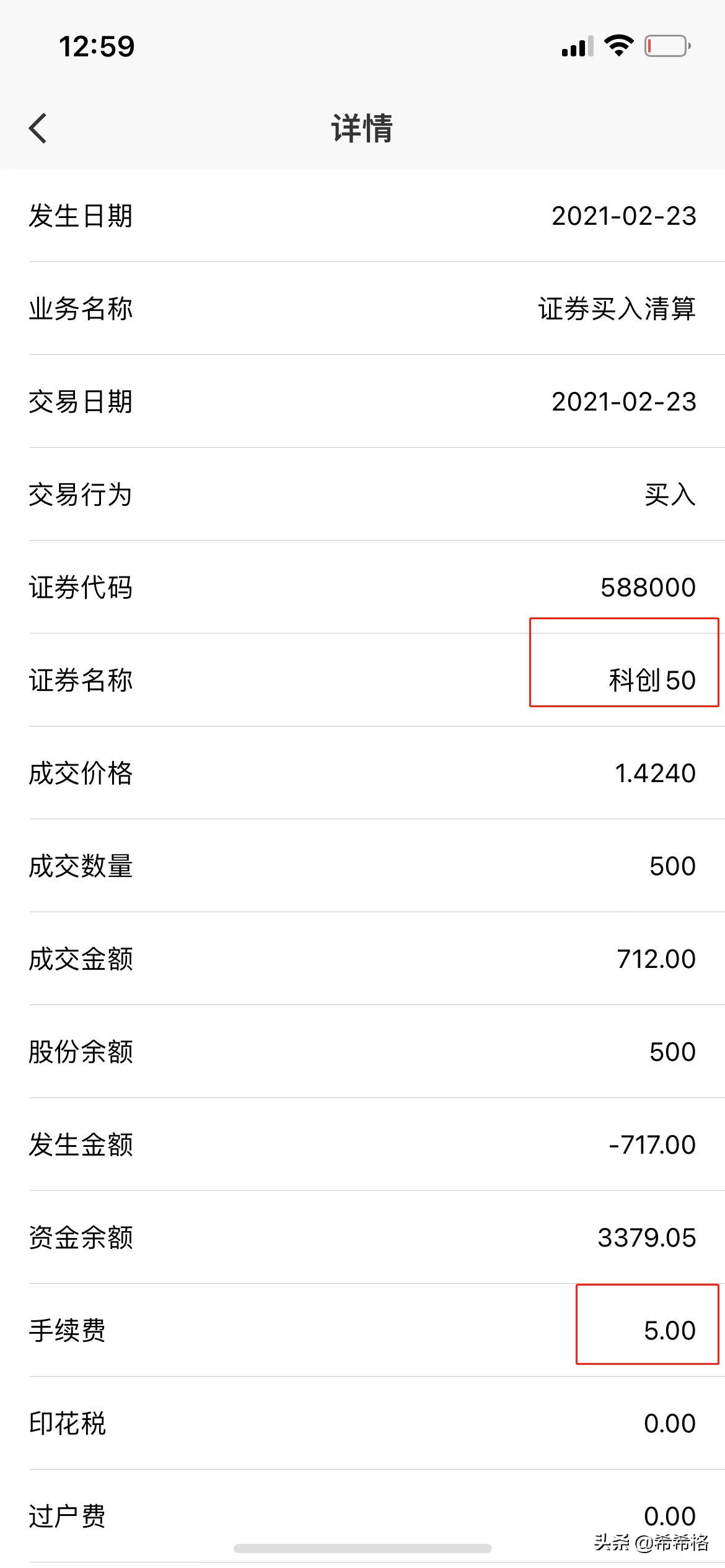Screen dimensions: 725x1568
Task: Tap the highlighted 科创50 security name
Action: 651,679
